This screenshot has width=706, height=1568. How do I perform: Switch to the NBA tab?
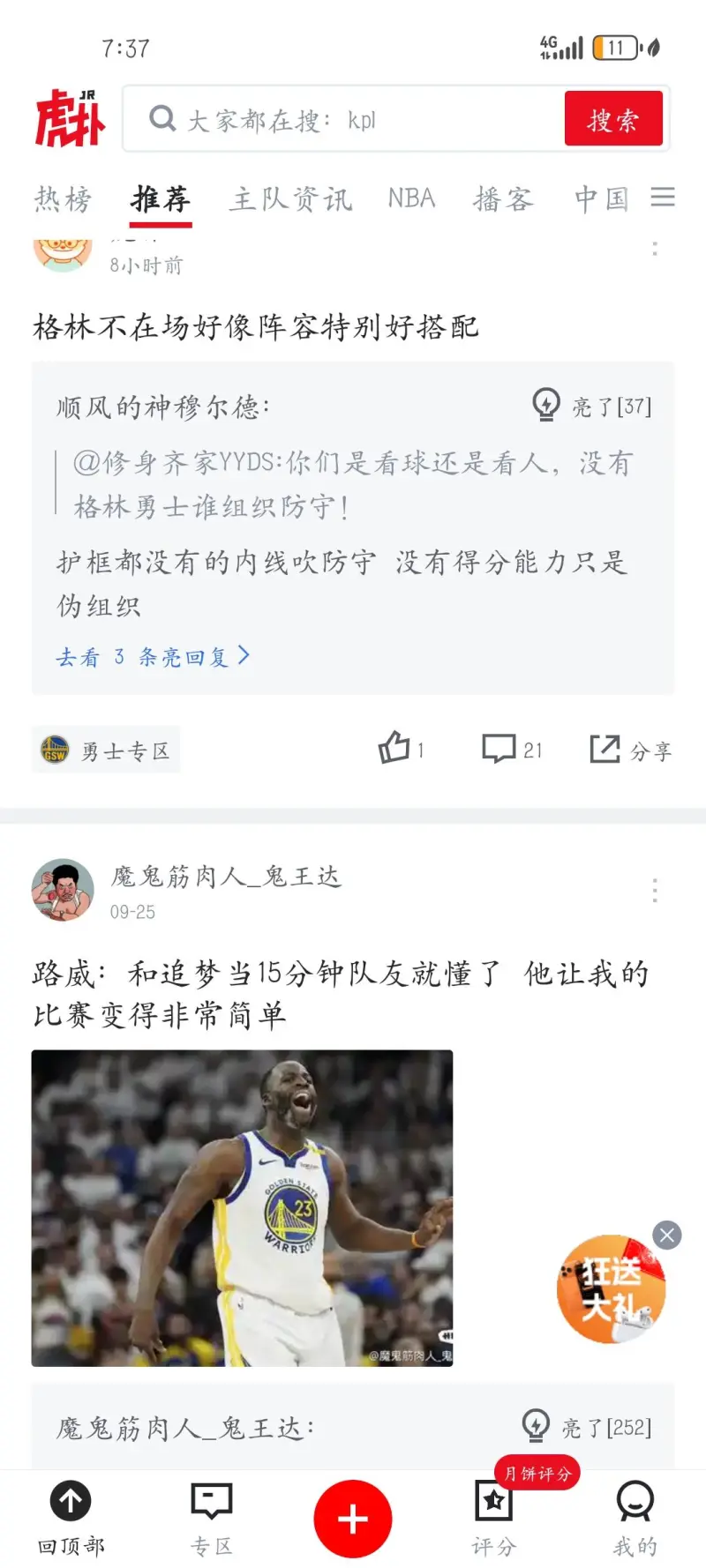(x=411, y=198)
